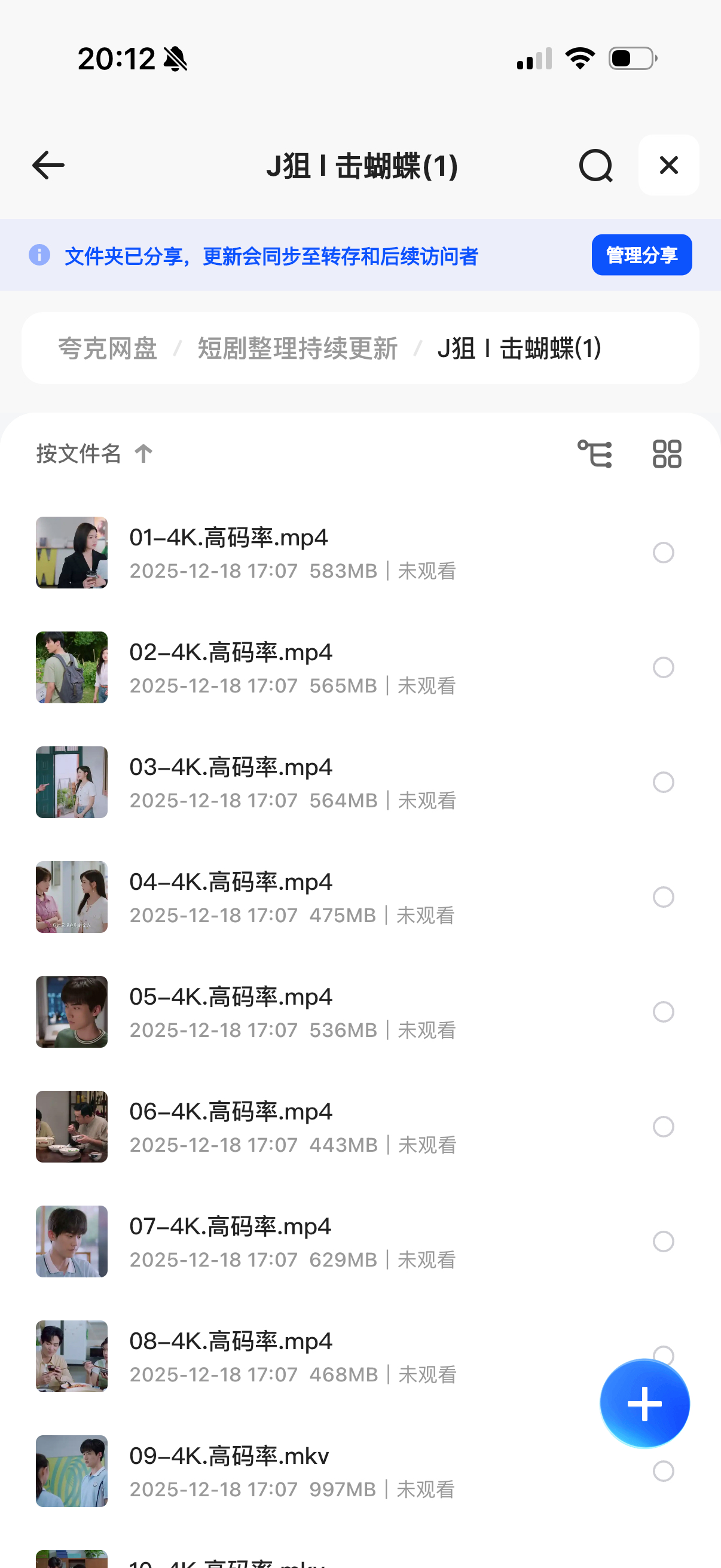Open 07-4K.高码率.mp4 video
The width and height of the screenshot is (721, 1568).
tap(230, 1227)
